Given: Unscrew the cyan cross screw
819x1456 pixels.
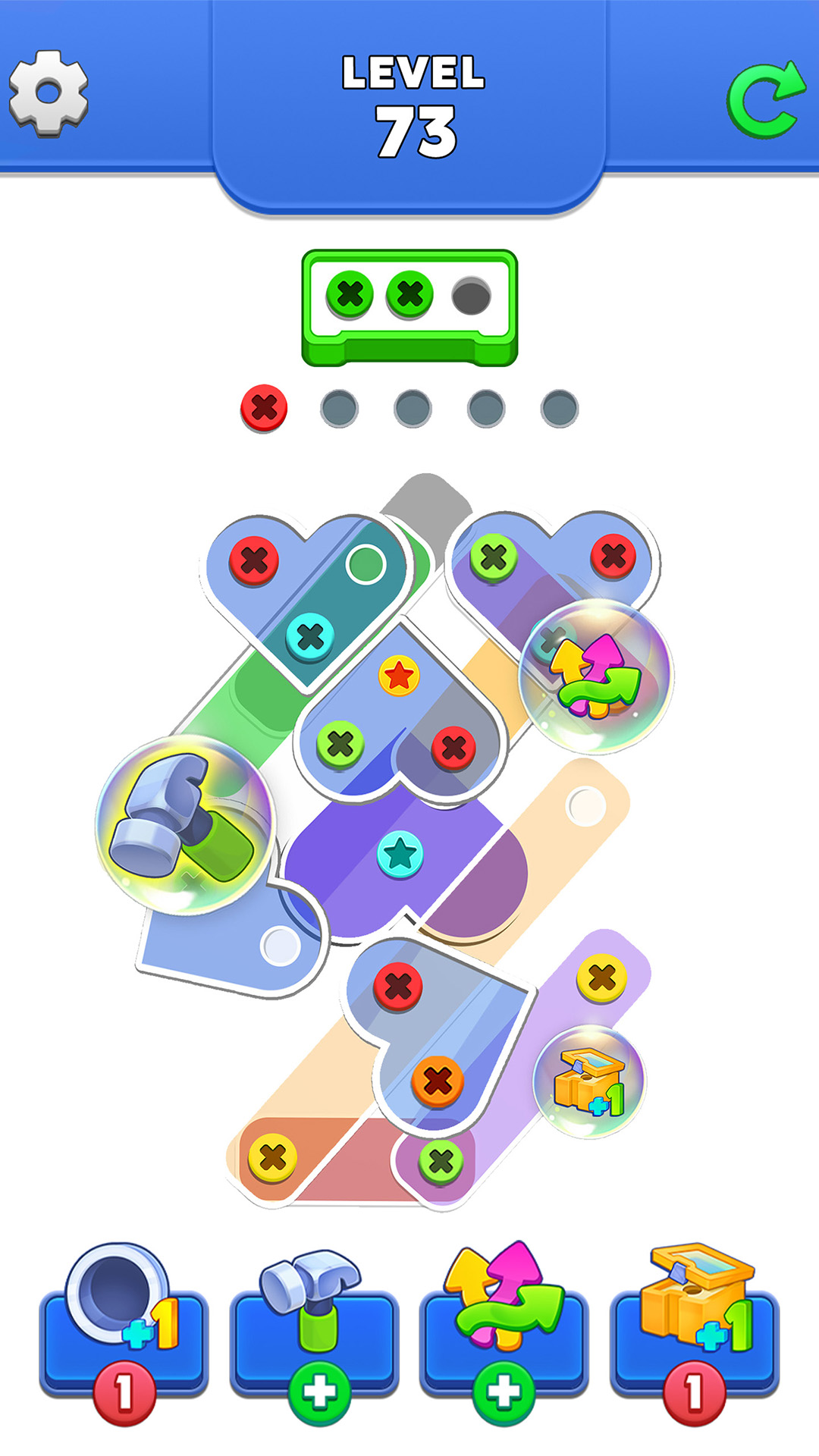Looking at the screenshot, I should click(x=309, y=637).
